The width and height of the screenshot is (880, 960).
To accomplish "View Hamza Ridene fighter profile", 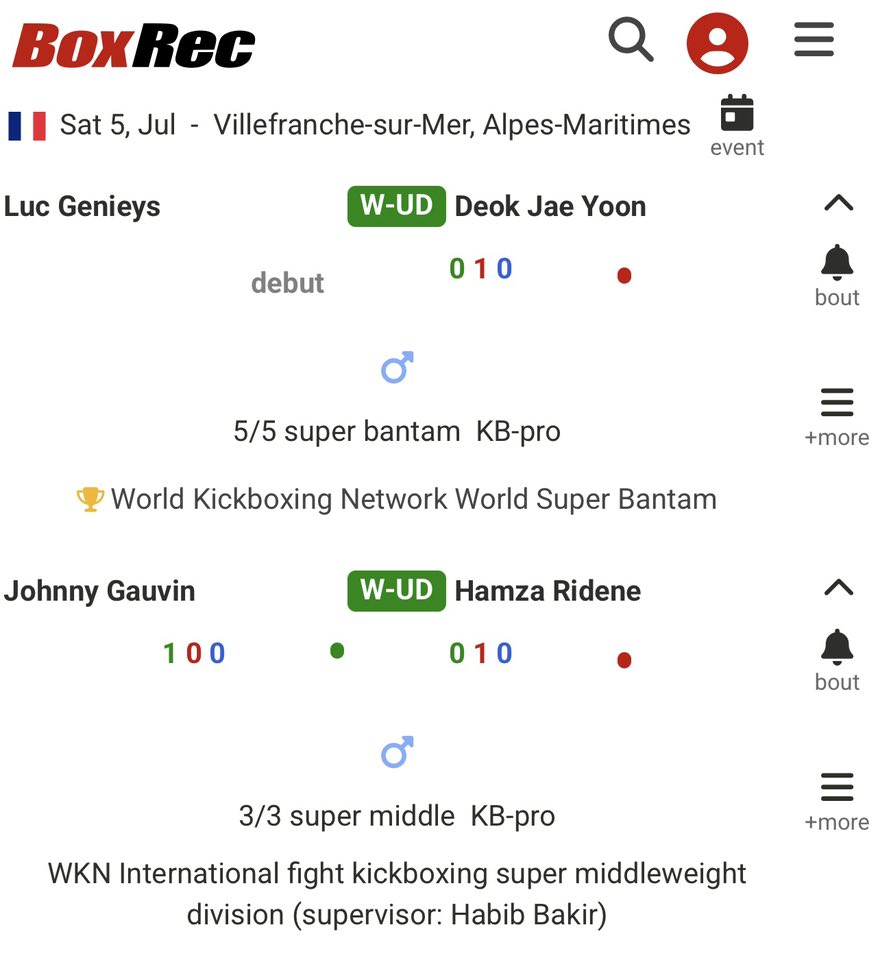I will pyautogui.click(x=547, y=591).
